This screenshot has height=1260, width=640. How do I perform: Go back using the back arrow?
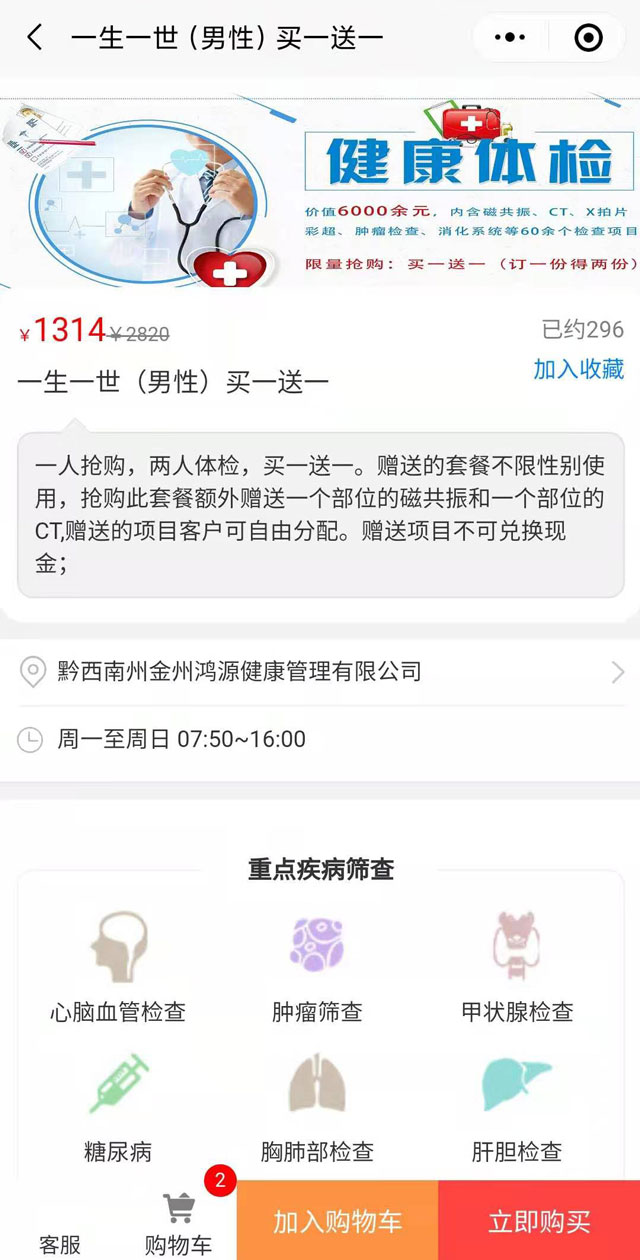35,38
